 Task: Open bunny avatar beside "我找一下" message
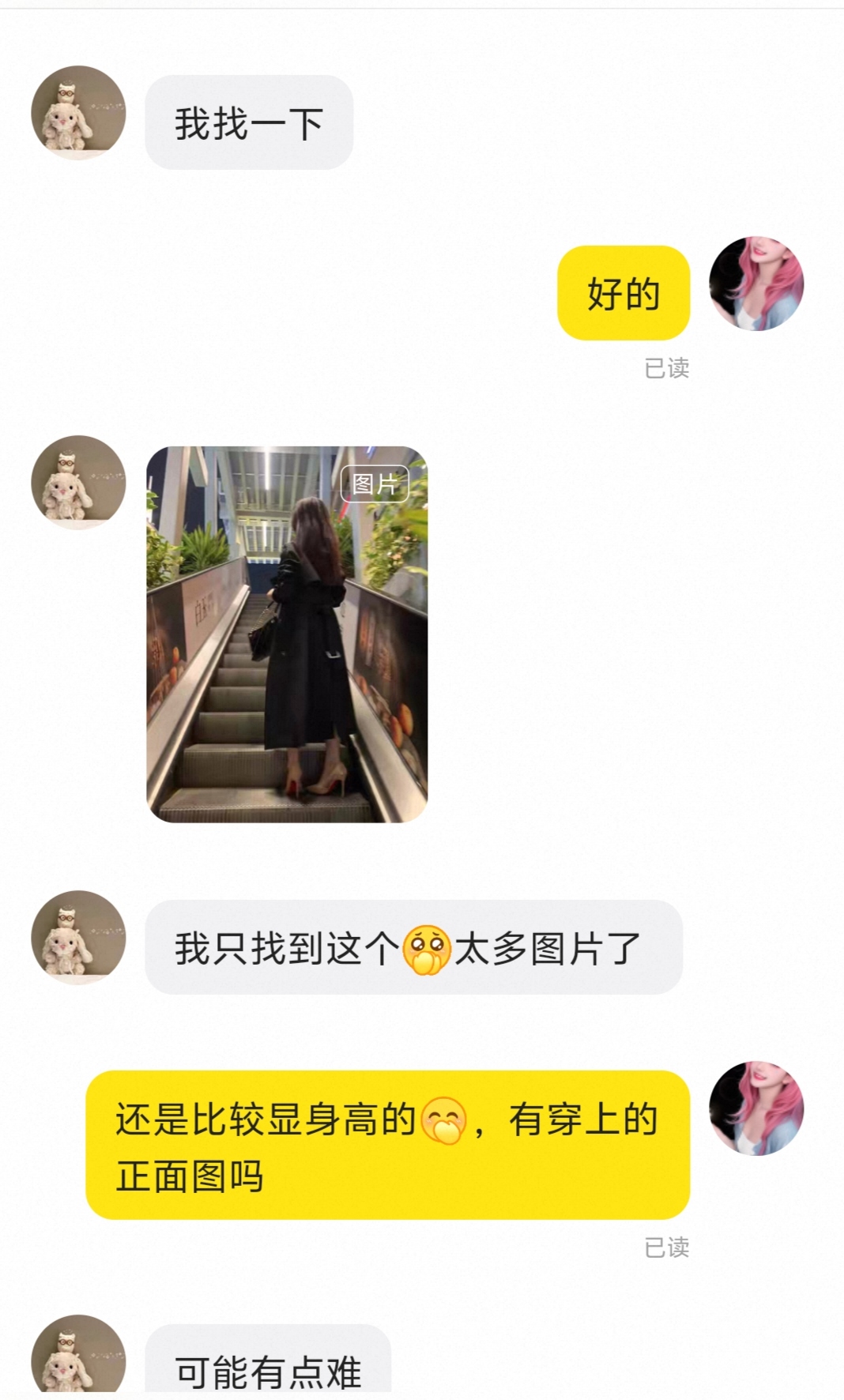[78, 113]
